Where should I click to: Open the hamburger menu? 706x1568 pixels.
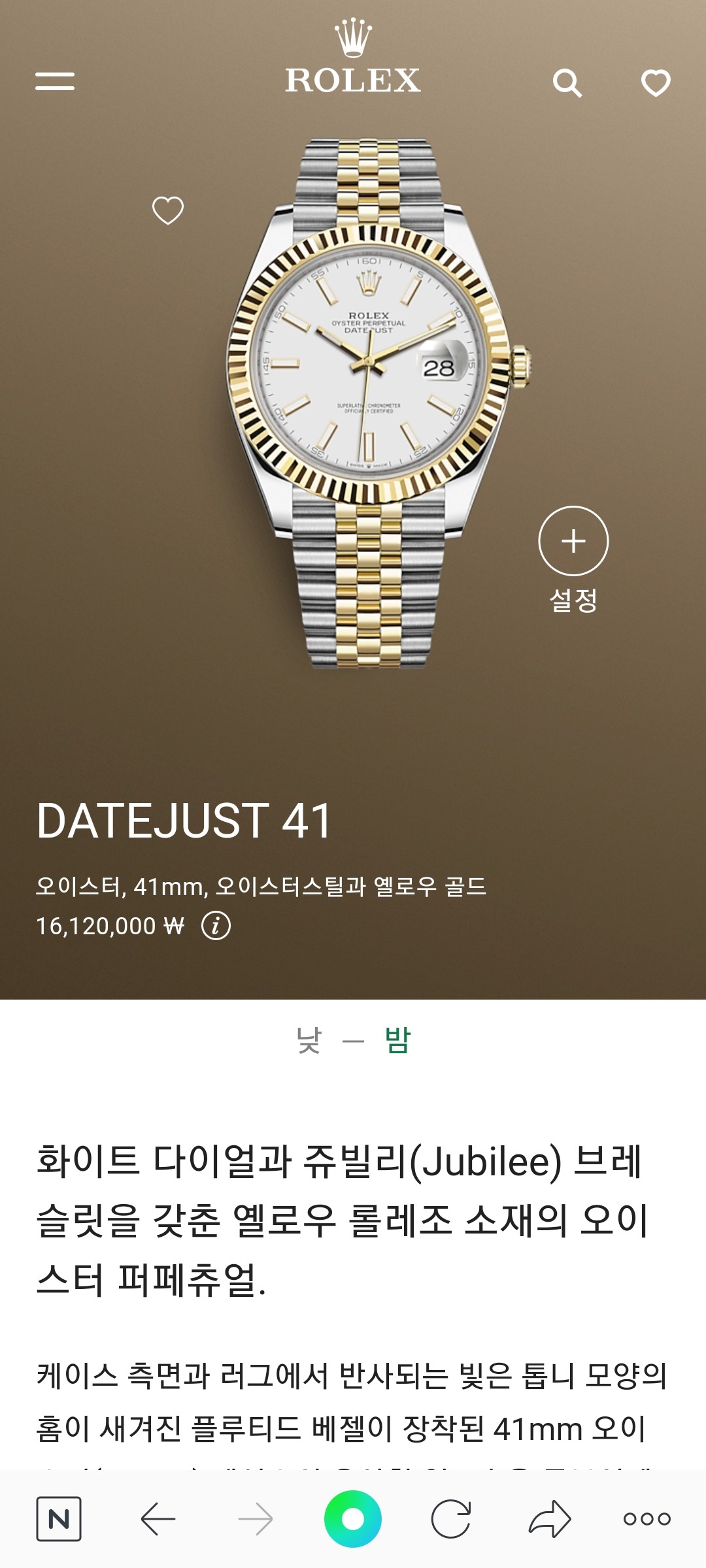coord(55,81)
